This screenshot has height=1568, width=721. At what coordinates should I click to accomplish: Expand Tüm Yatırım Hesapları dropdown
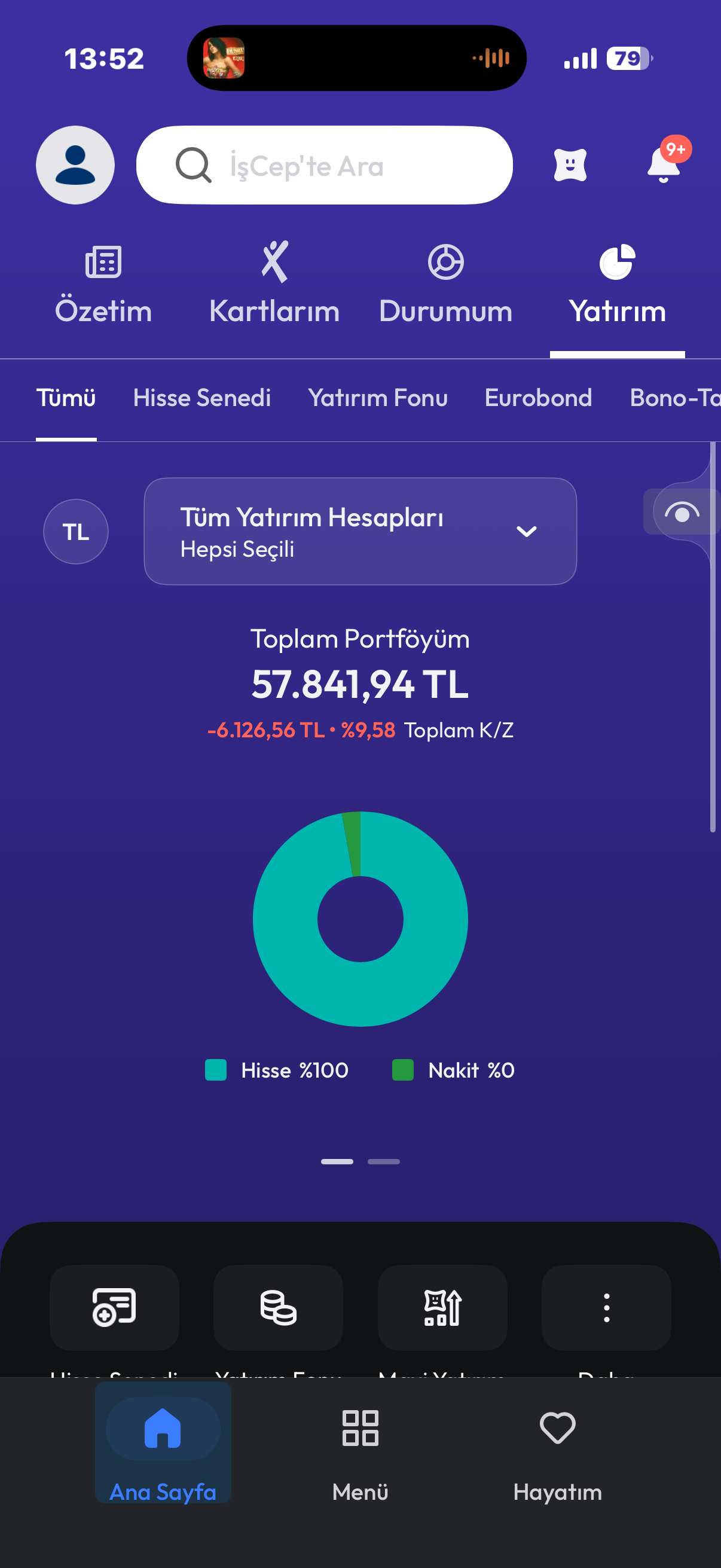360,532
